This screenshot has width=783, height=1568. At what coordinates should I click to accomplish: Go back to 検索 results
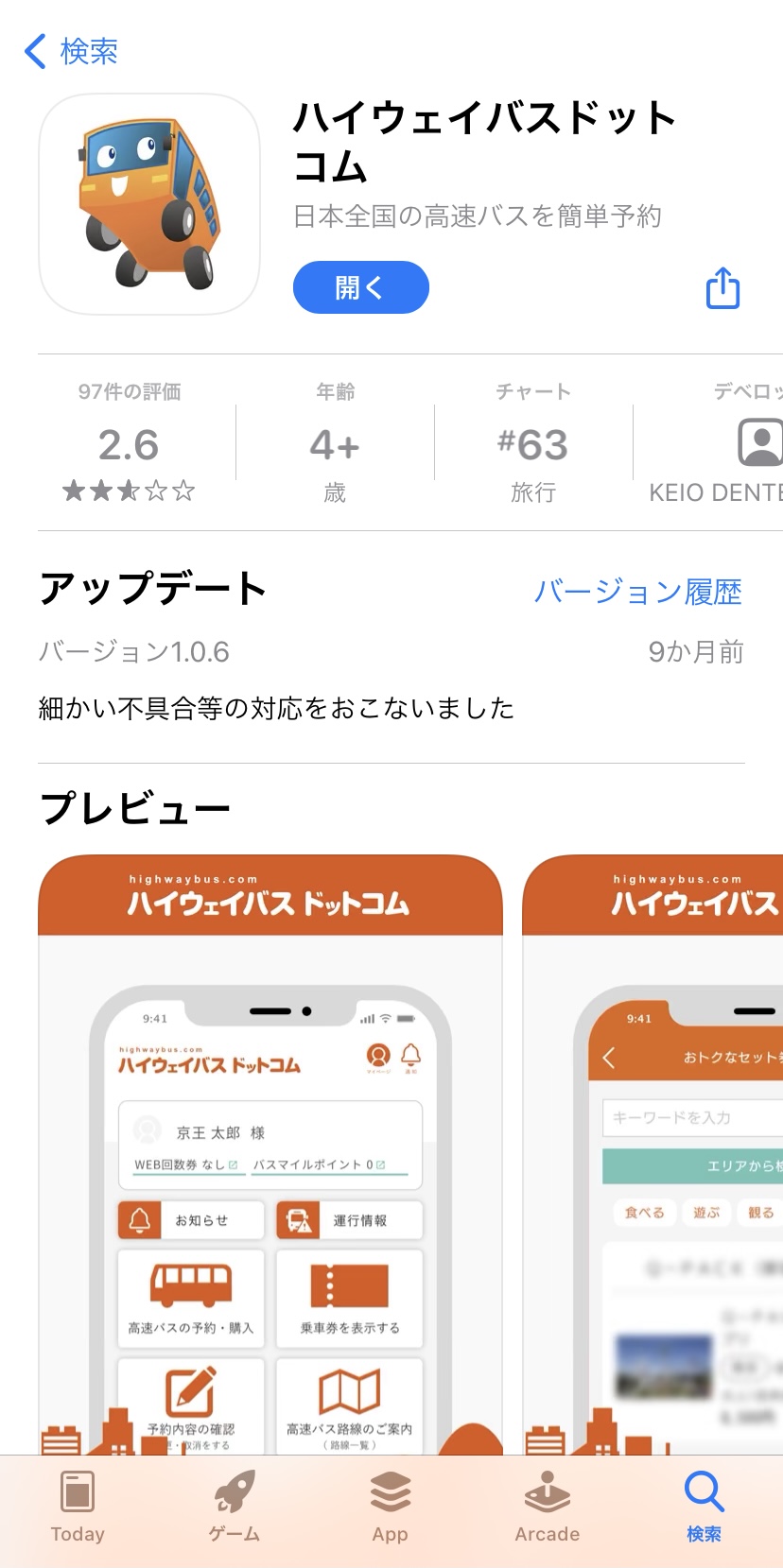pyautogui.click(x=71, y=51)
